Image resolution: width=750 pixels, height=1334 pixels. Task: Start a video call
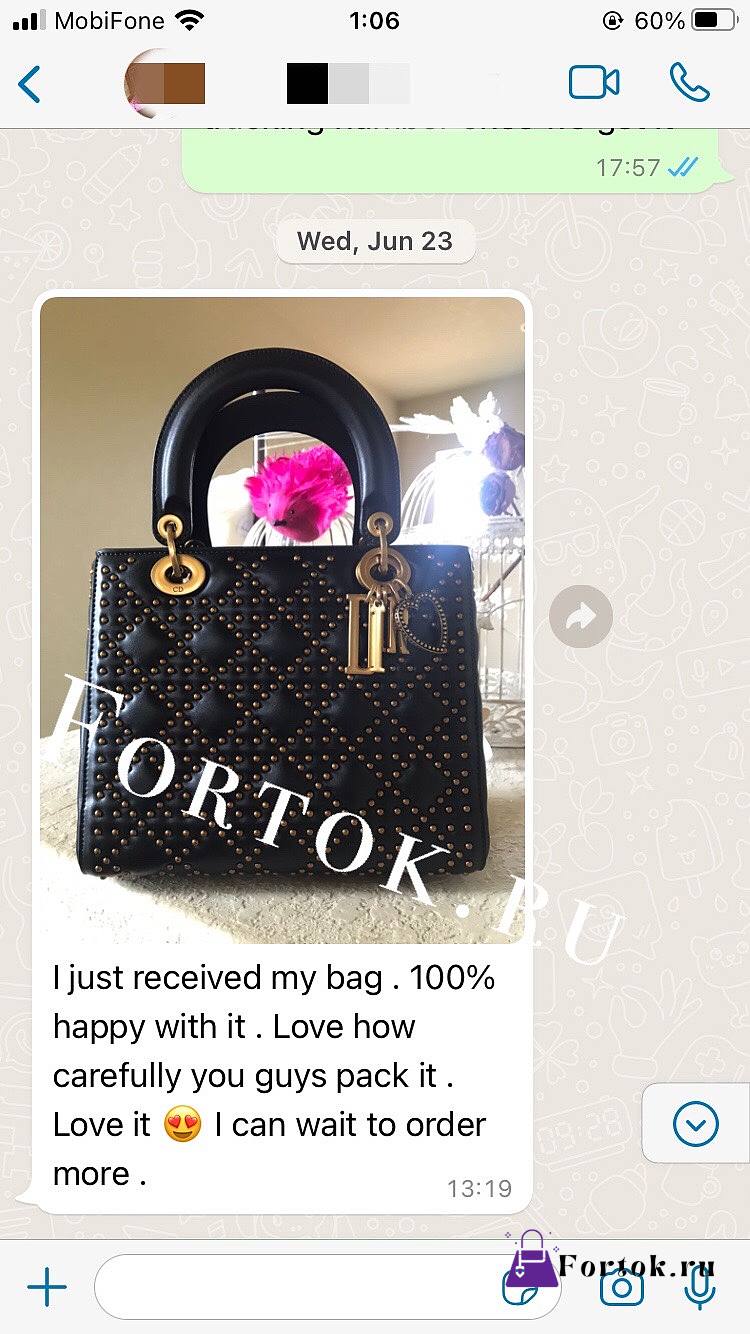[594, 83]
